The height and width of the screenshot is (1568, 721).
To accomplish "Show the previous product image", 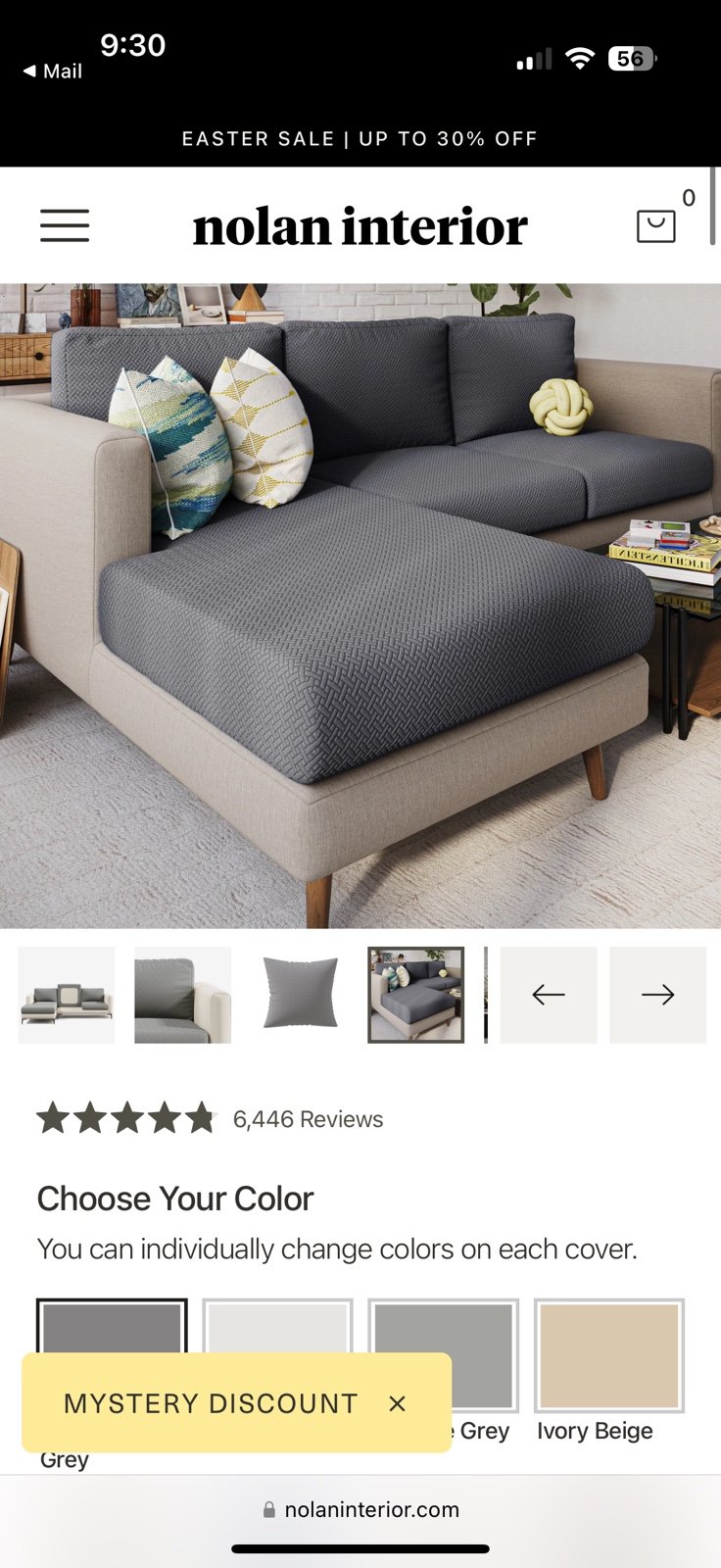I will (x=549, y=995).
